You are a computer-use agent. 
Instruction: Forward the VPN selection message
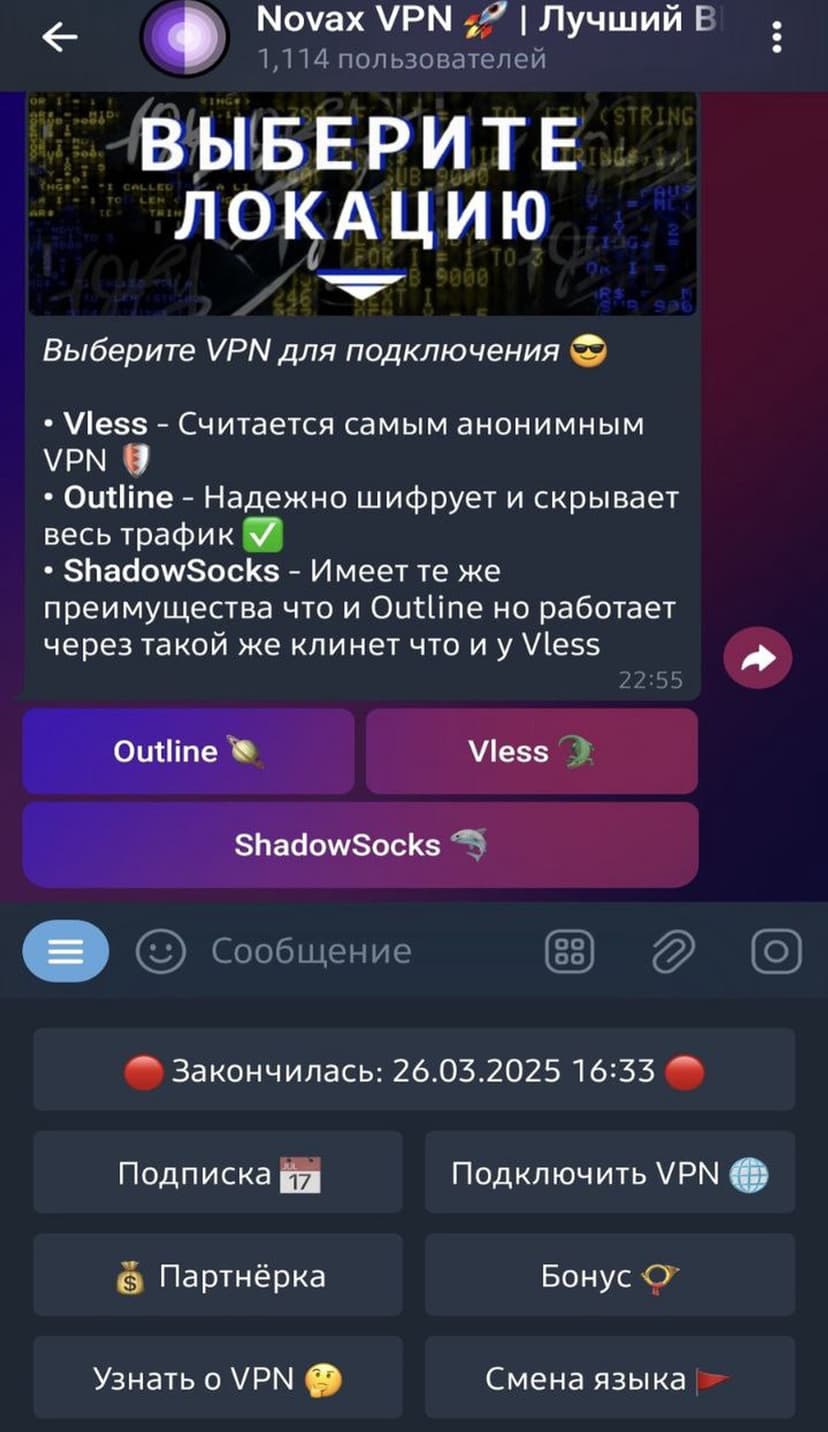coord(758,657)
